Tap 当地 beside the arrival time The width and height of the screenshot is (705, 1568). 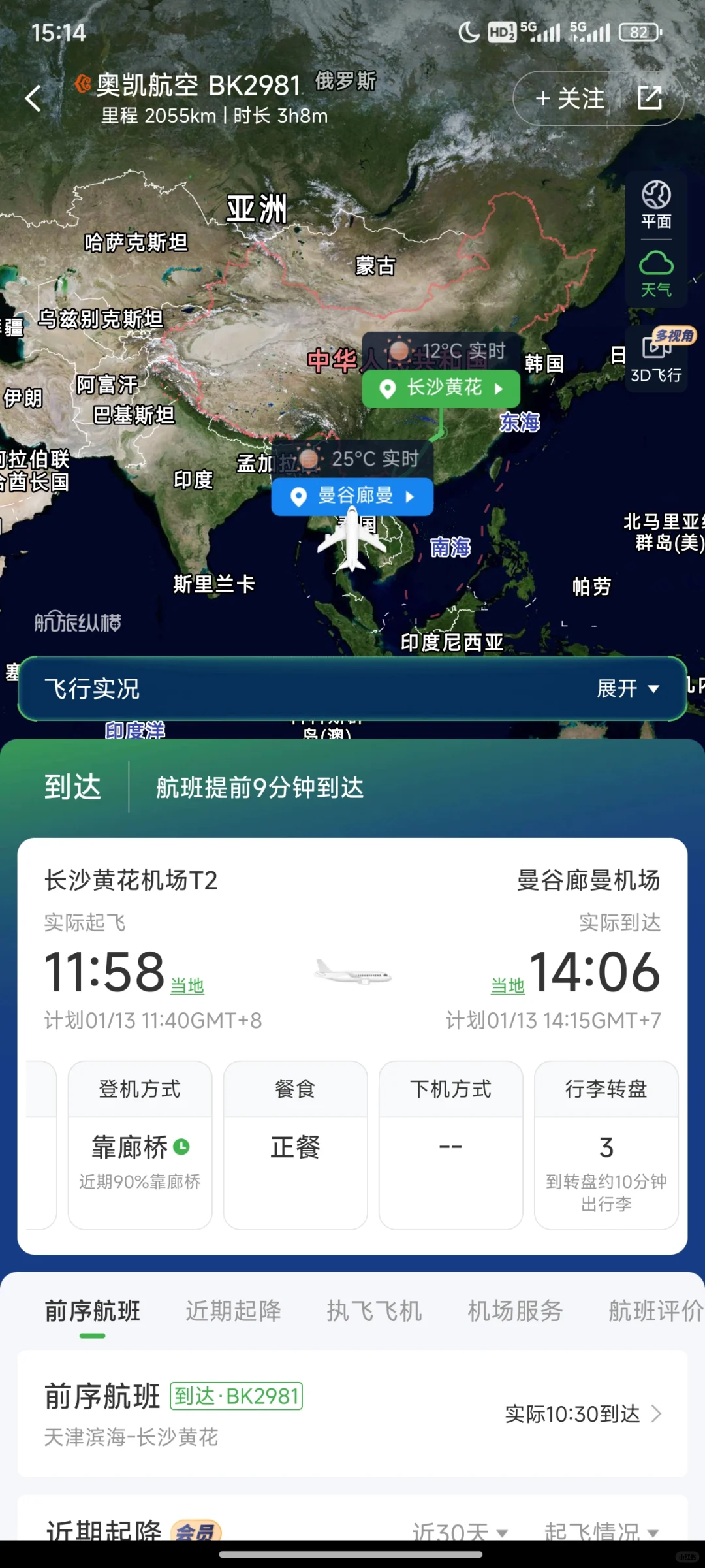click(508, 985)
